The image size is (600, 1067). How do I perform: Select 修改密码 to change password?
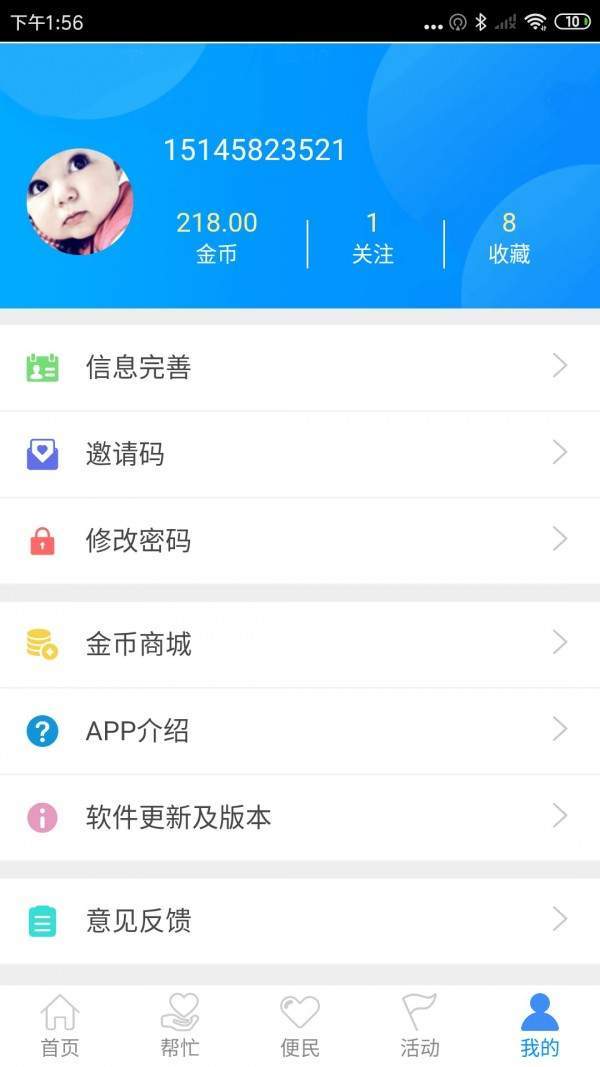[x=300, y=541]
